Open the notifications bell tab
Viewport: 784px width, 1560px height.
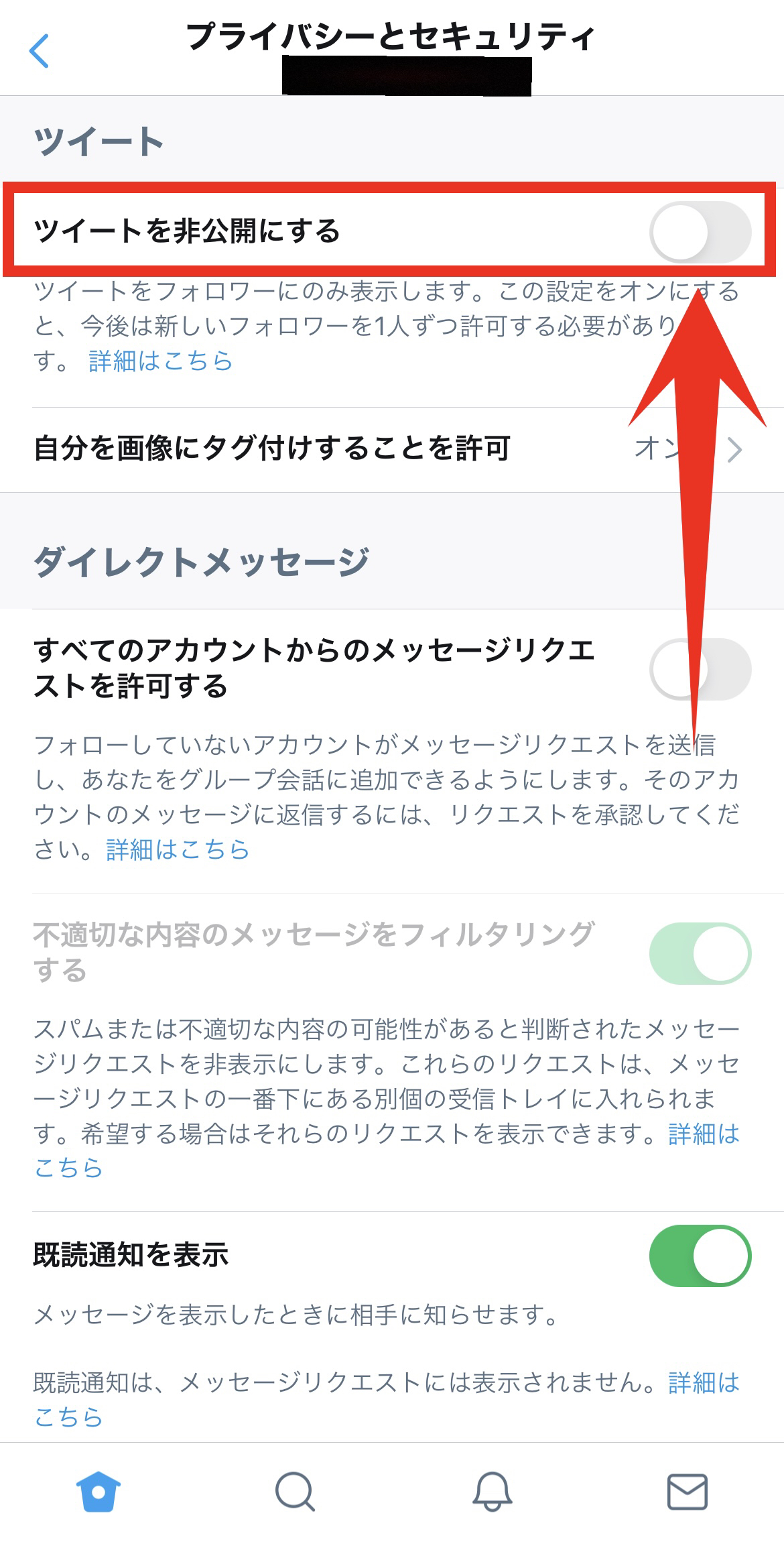click(493, 1492)
